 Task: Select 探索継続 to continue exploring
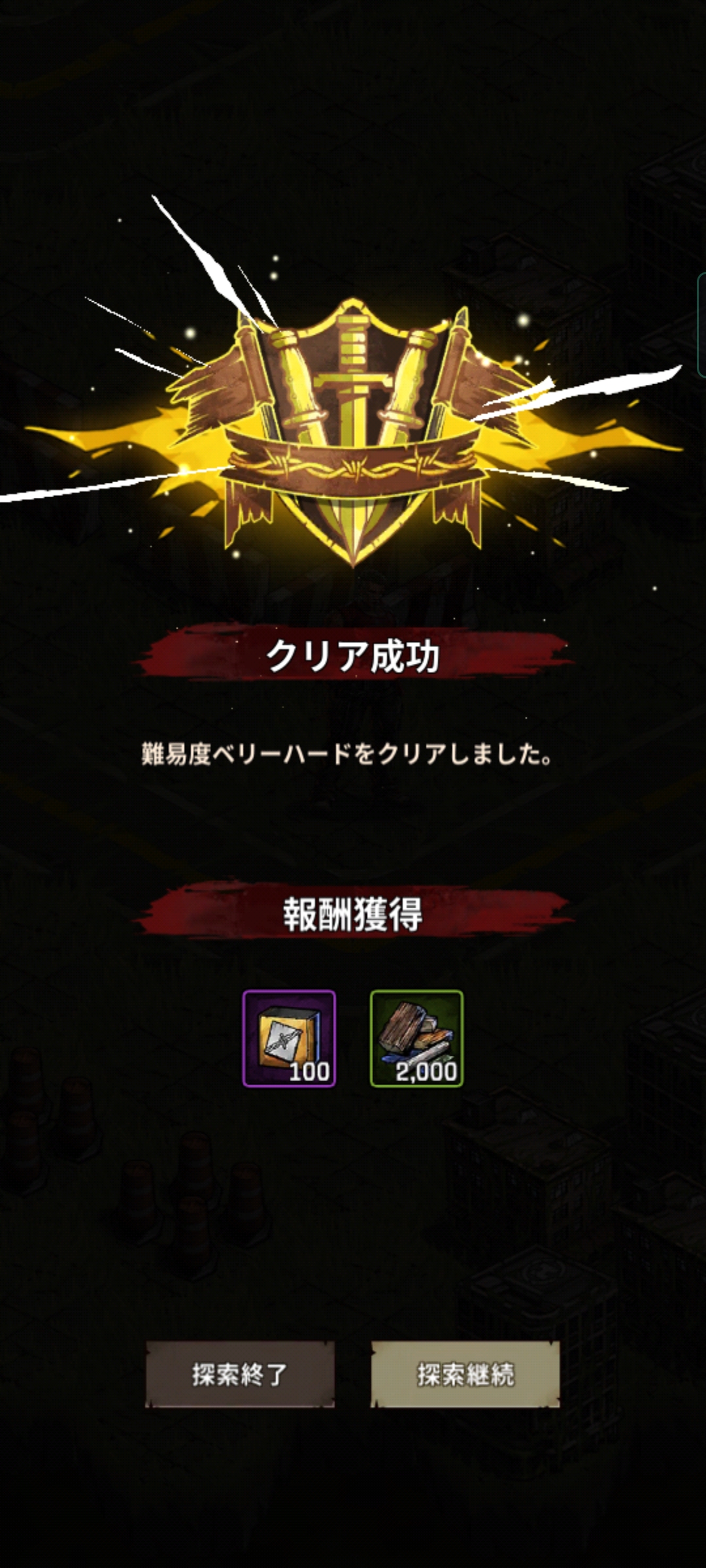(x=465, y=1374)
